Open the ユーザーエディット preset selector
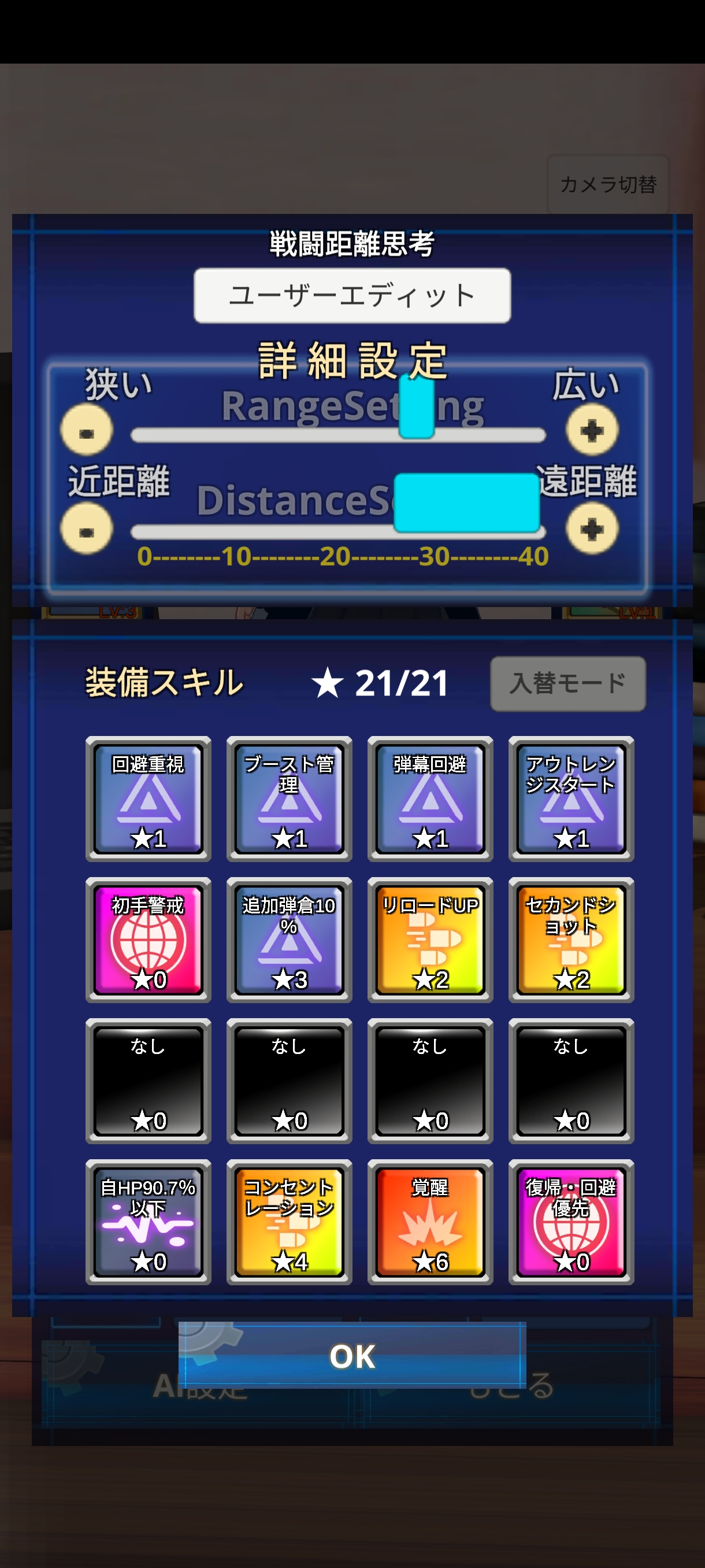This screenshot has height=1568, width=705. click(351, 295)
